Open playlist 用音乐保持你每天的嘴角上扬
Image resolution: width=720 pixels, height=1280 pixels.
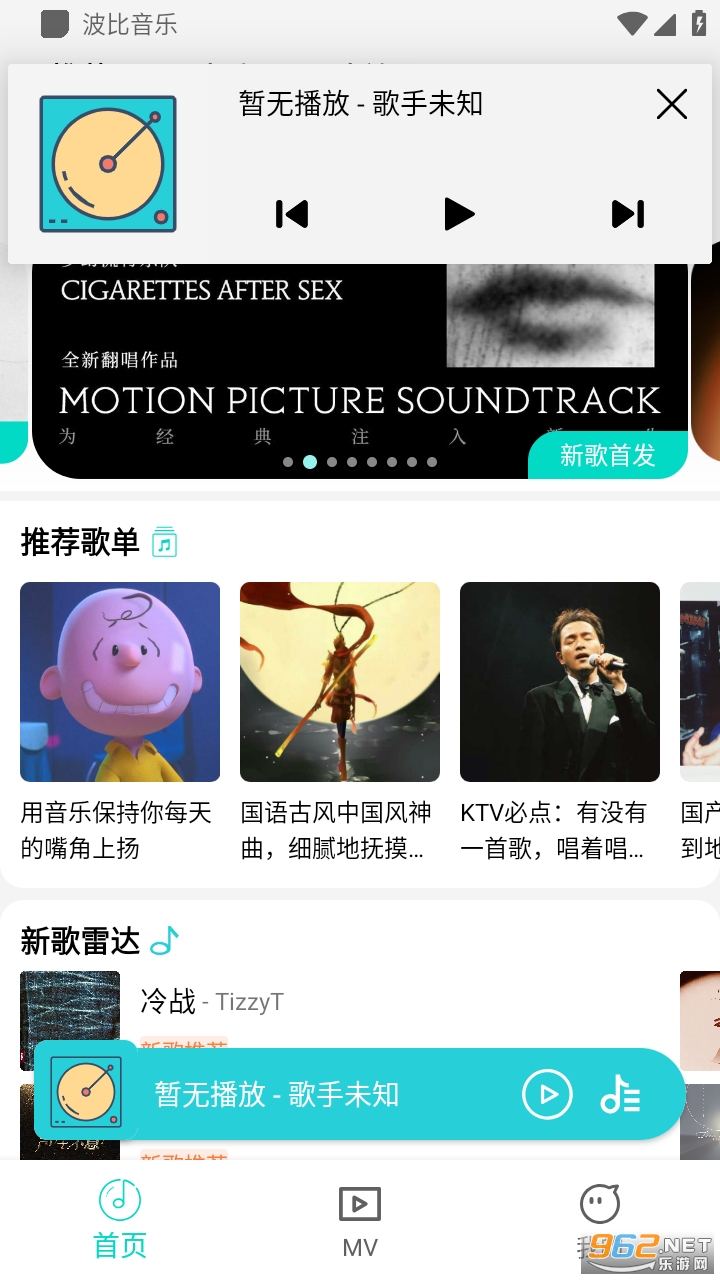pos(120,722)
